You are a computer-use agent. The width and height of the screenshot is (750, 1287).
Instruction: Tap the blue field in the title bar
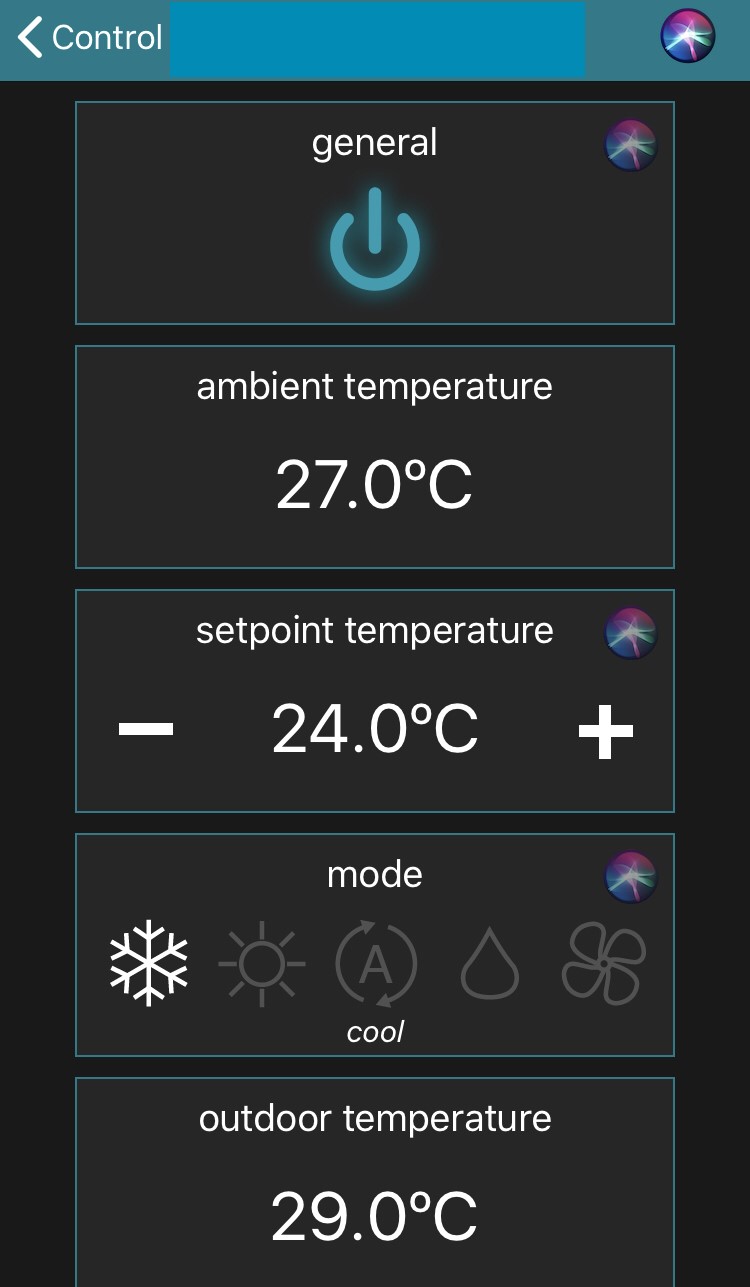(377, 39)
